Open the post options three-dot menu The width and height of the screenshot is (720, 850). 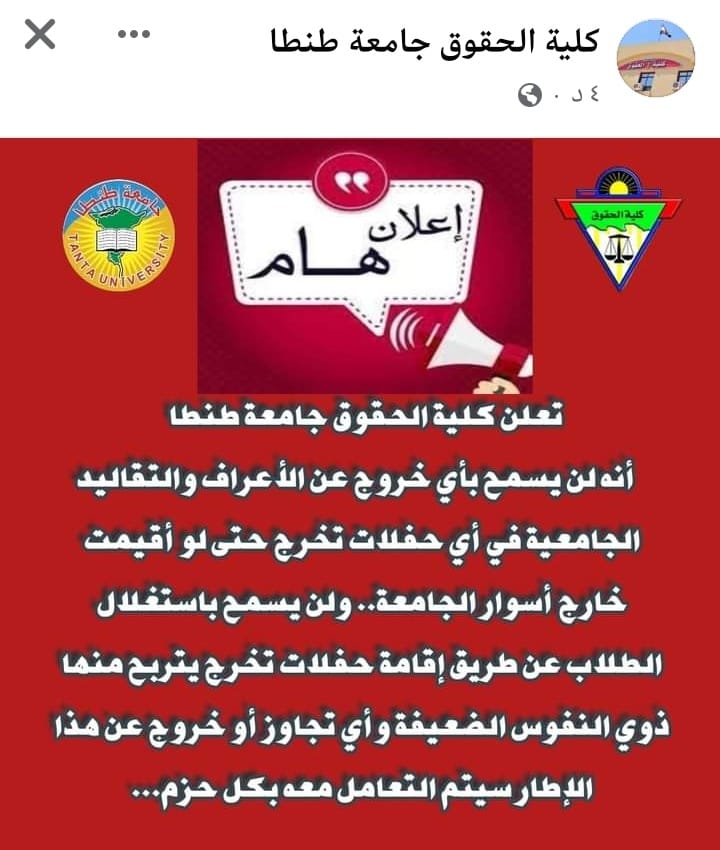(133, 34)
